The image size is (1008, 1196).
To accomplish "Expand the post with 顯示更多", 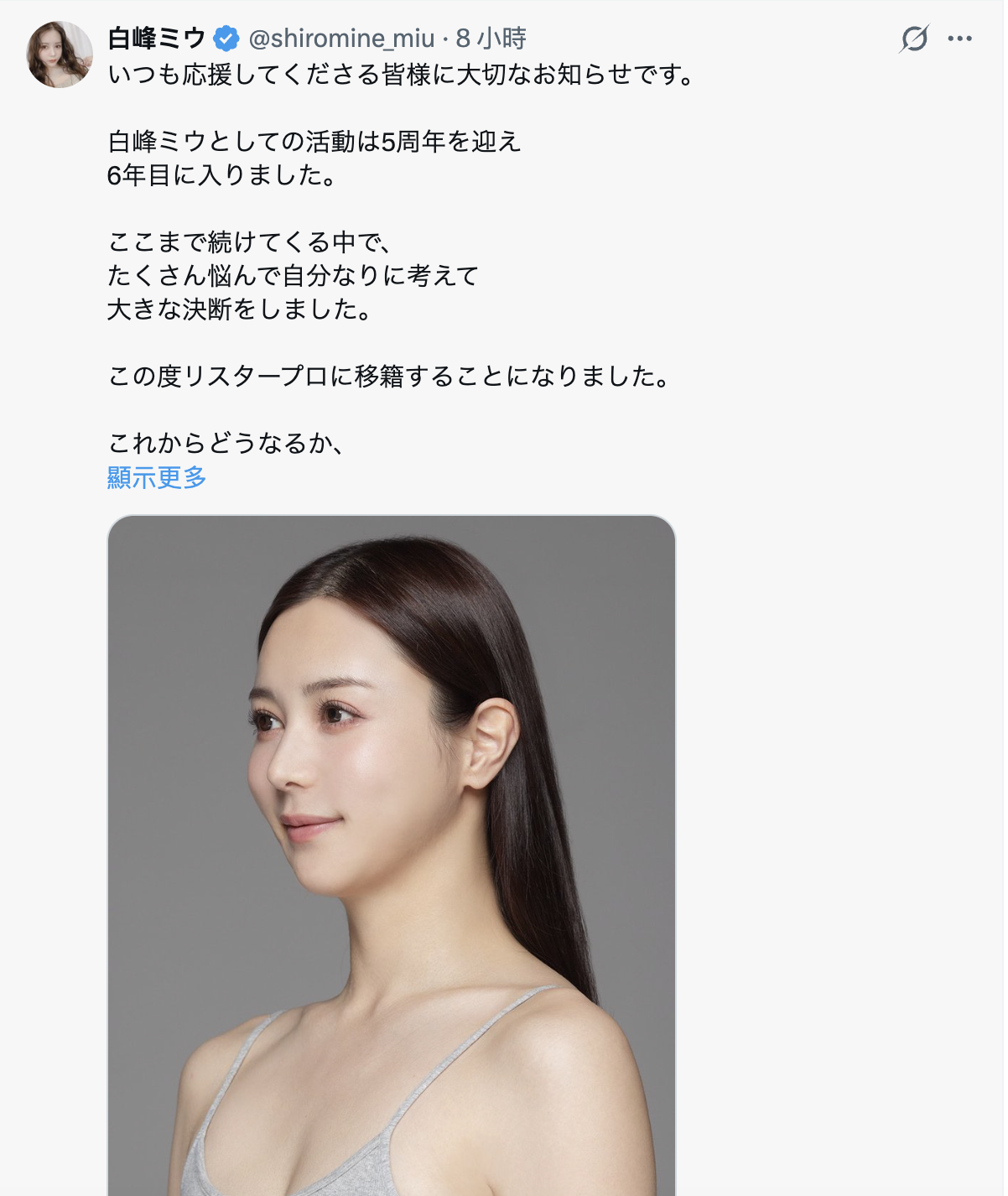I will [x=157, y=478].
